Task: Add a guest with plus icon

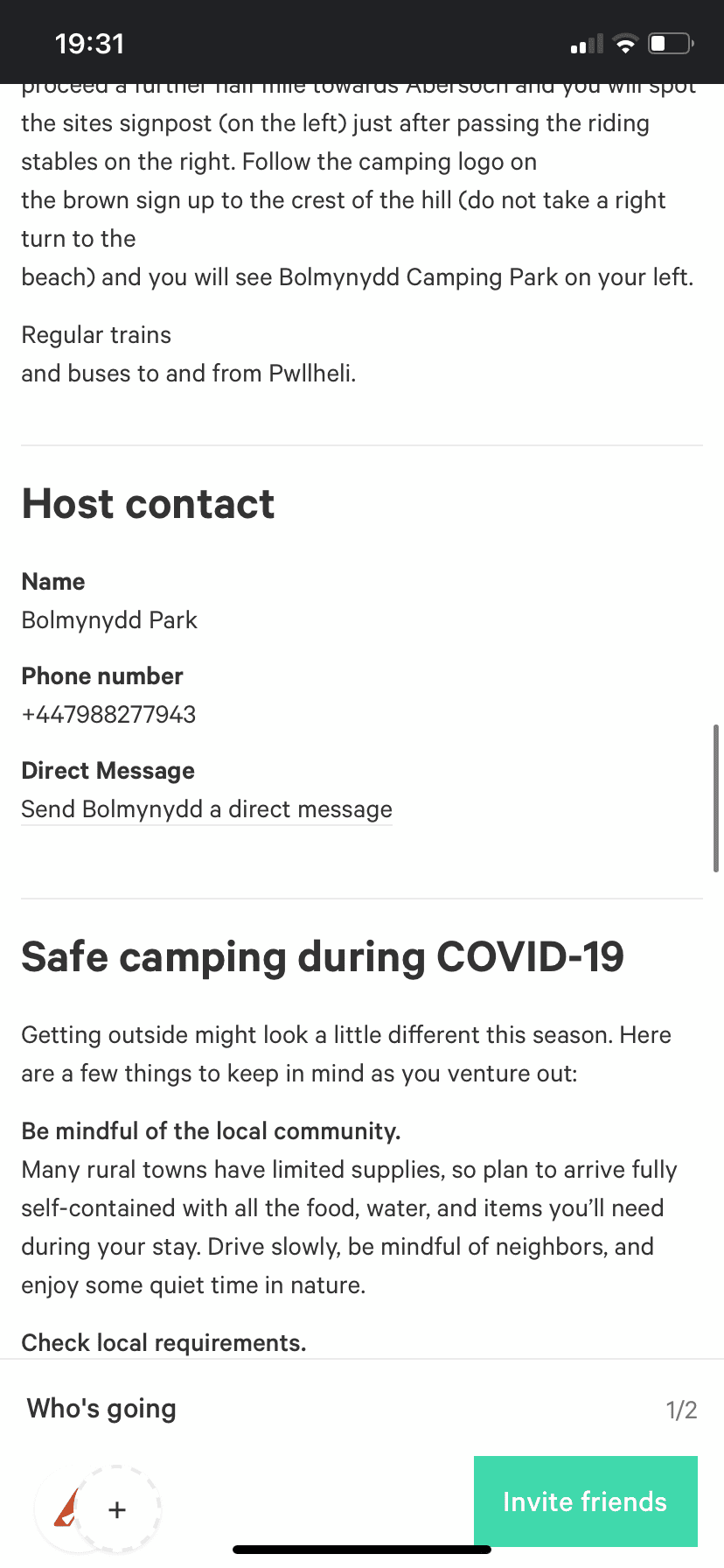Action: point(117,1509)
